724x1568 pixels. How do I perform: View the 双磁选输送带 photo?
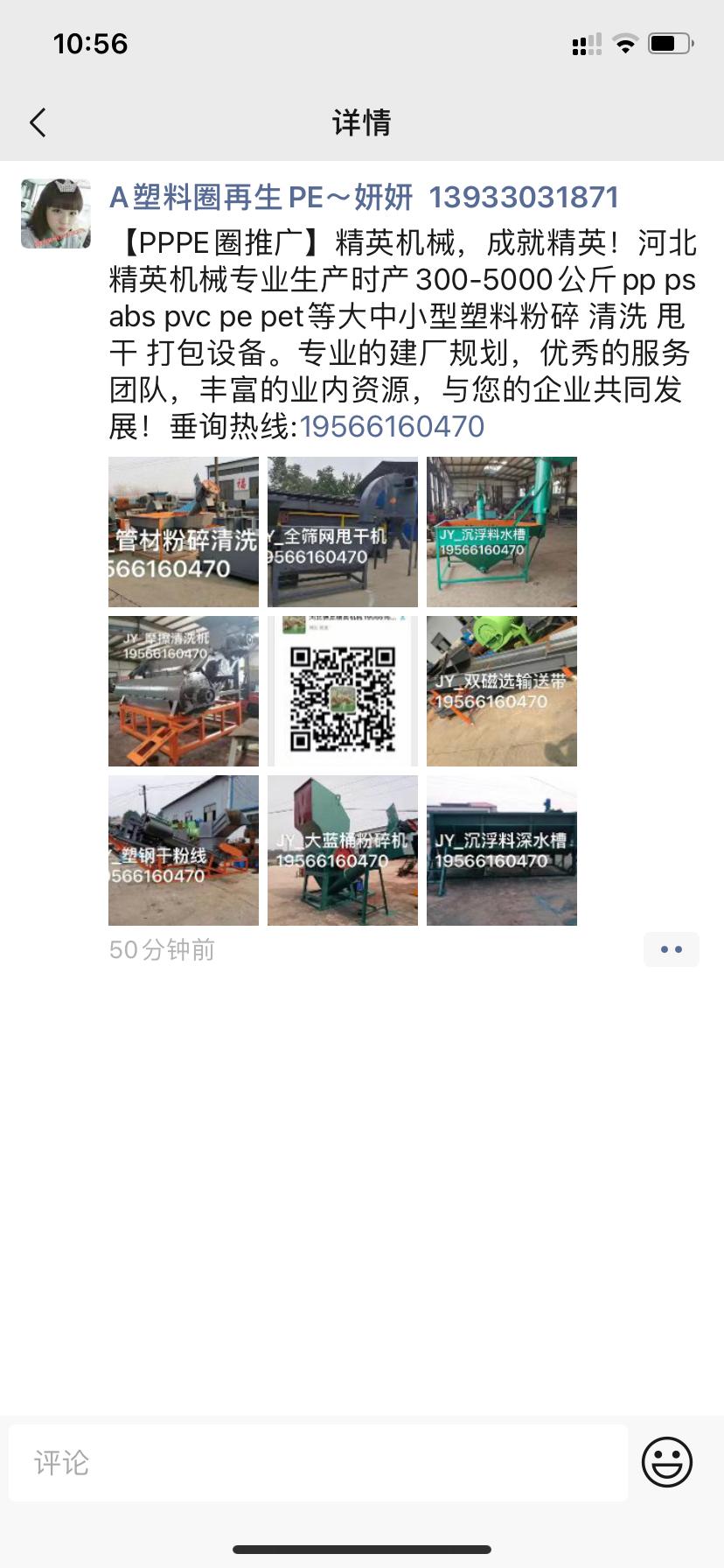tap(502, 691)
